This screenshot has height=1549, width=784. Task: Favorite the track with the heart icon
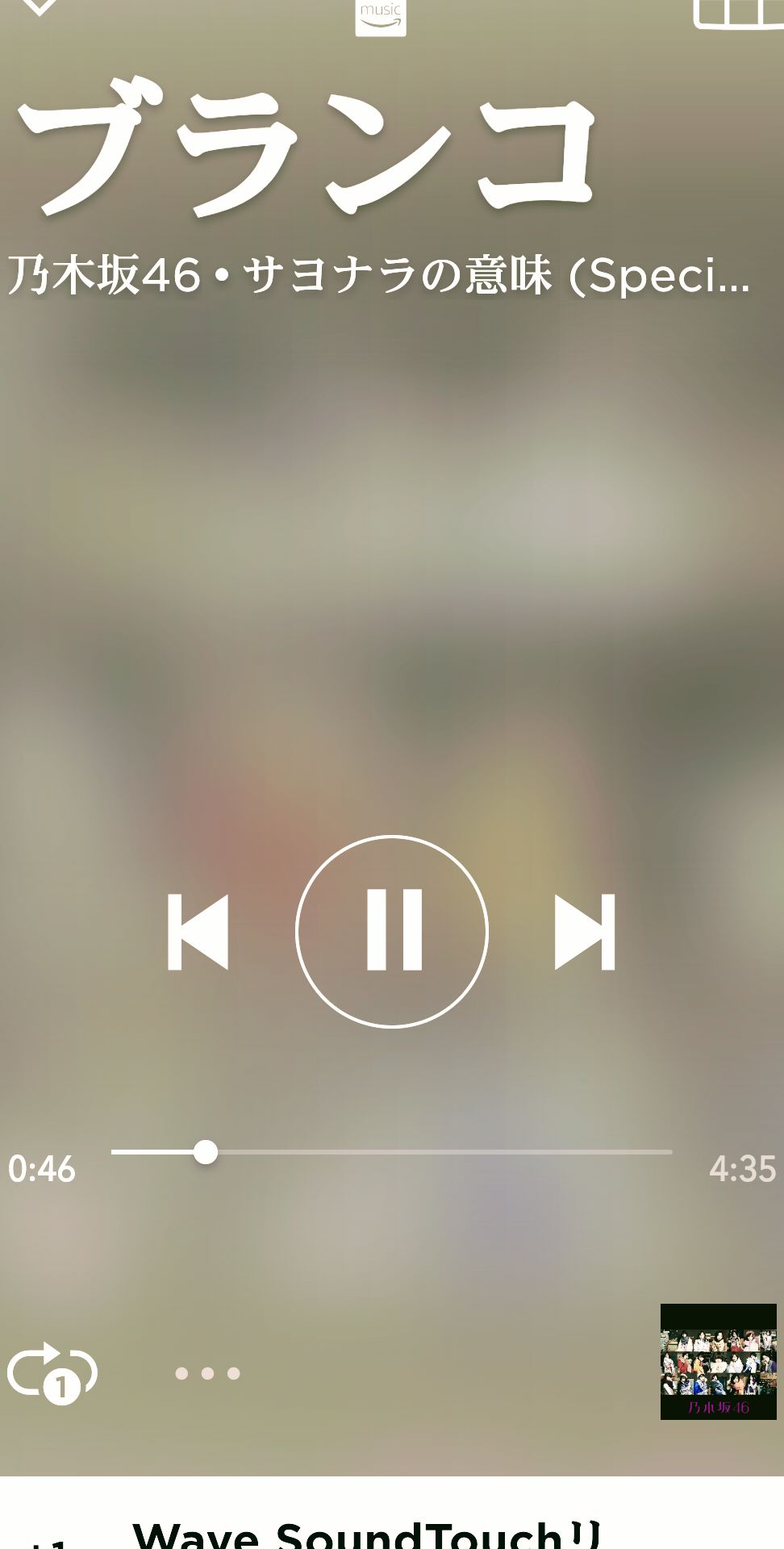point(38,6)
